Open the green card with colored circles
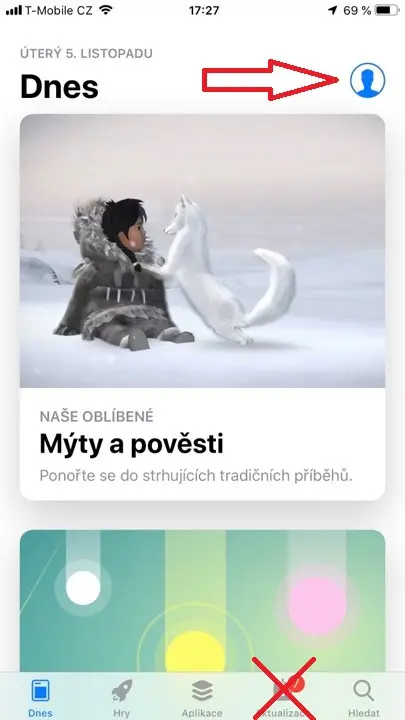The image size is (405, 720). 202,601
